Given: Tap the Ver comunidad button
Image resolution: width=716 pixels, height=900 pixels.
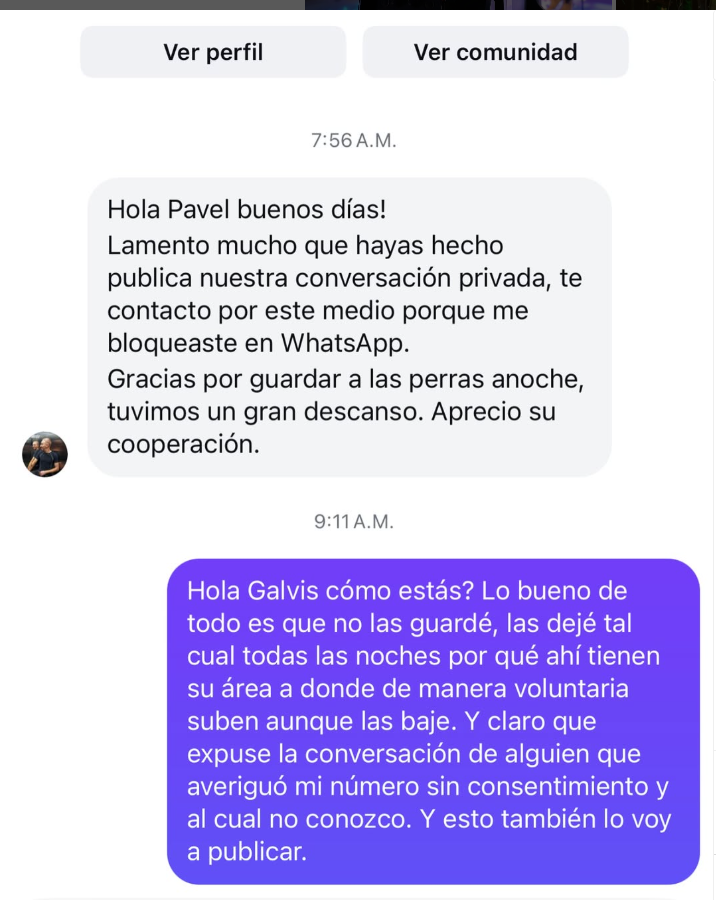Looking at the screenshot, I should 495,52.
